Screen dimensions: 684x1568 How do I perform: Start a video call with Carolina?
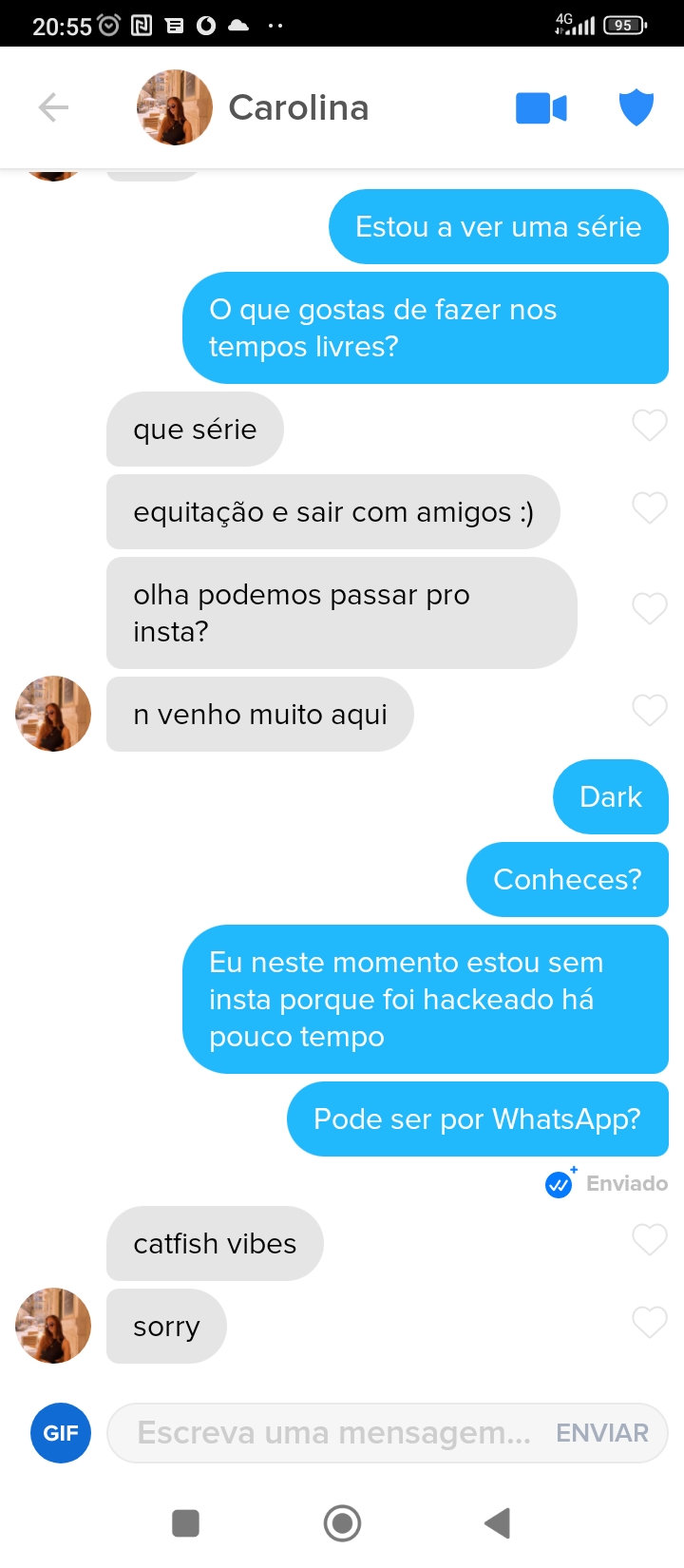tap(541, 108)
